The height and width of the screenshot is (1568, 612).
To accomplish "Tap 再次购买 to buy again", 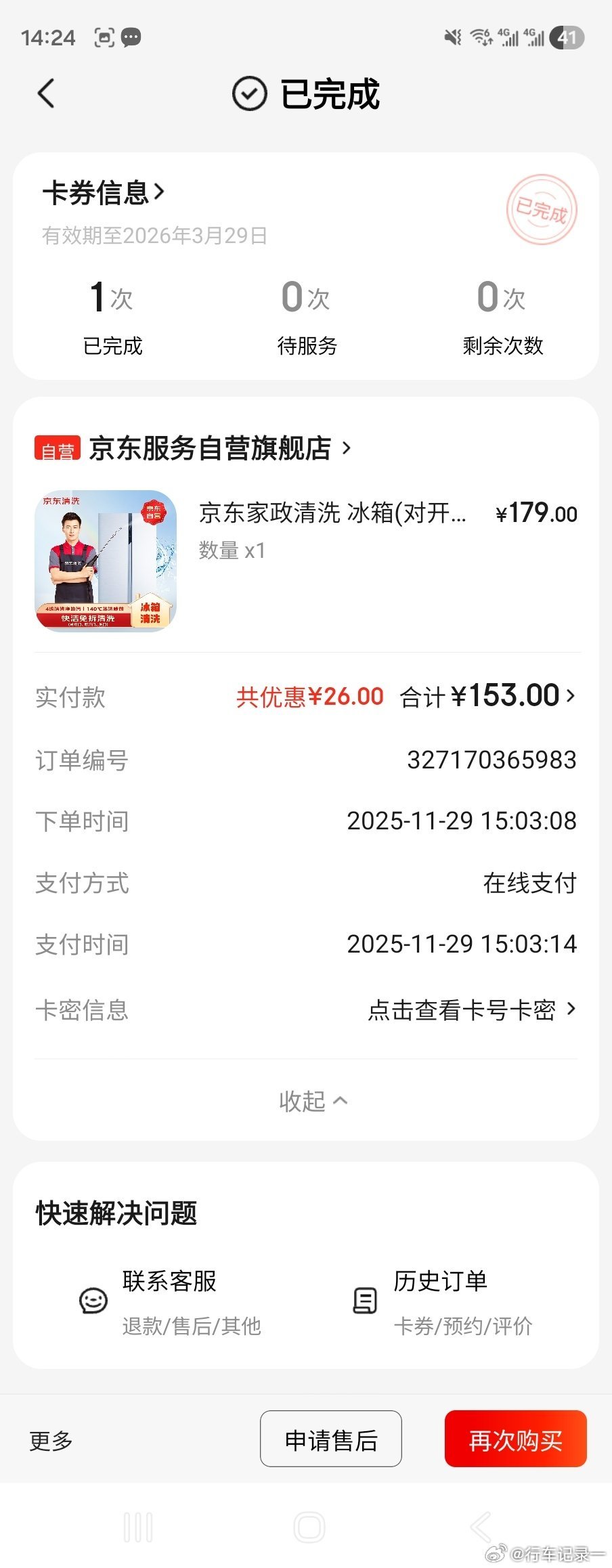I will pos(516,1439).
